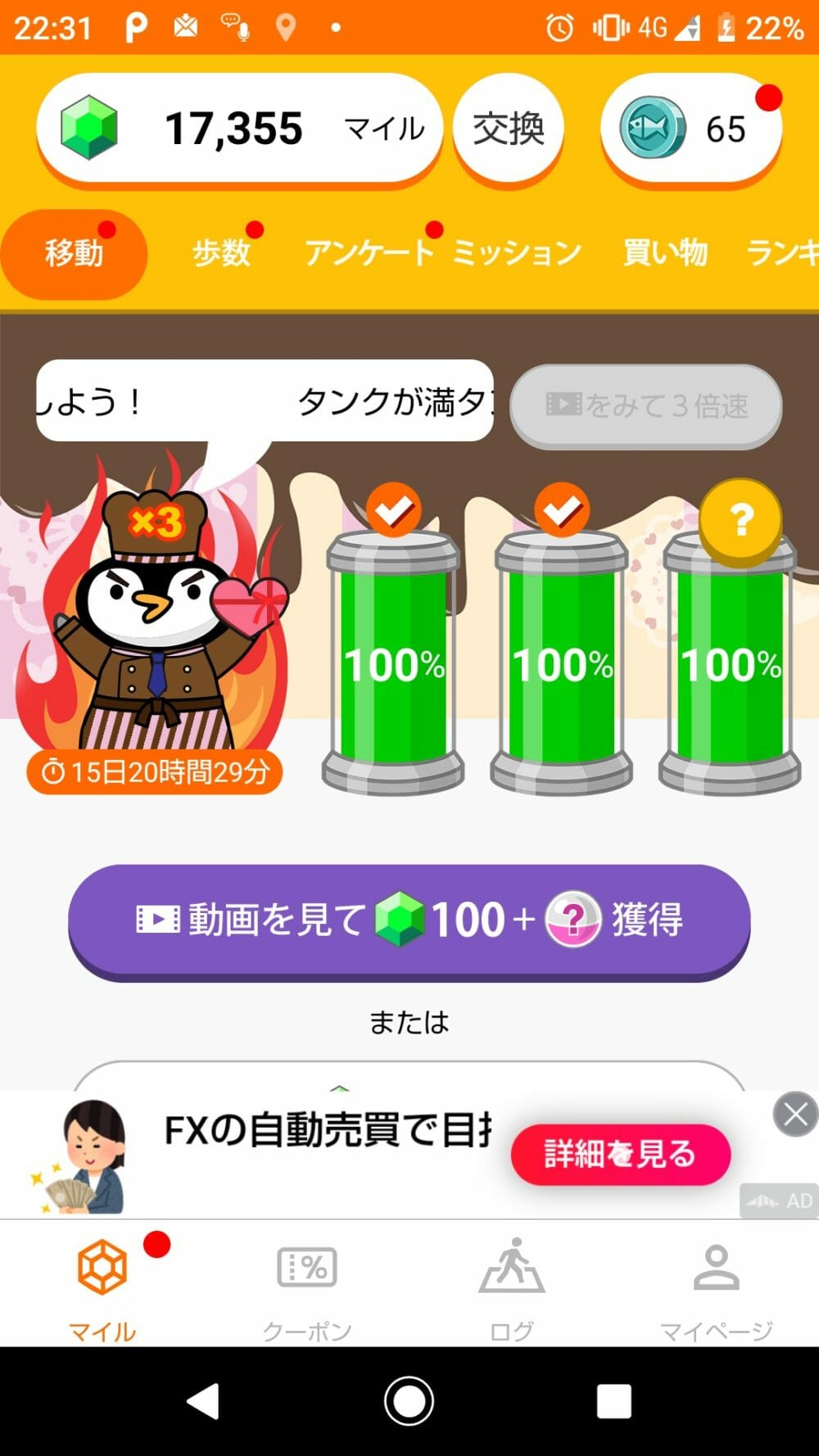The width and height of the screenshot is (819, 1456).
Task: Switch to the ログ log tab
Action: [512, 1286]
